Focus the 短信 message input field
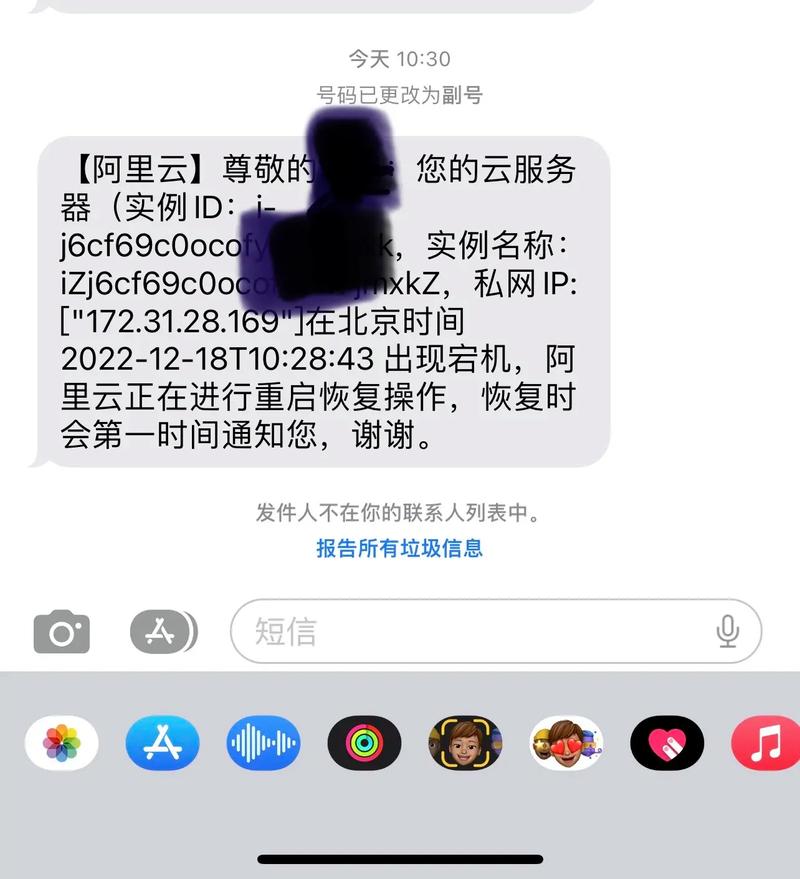The width and height of the screenshot is (800, 879). (470, 632)
